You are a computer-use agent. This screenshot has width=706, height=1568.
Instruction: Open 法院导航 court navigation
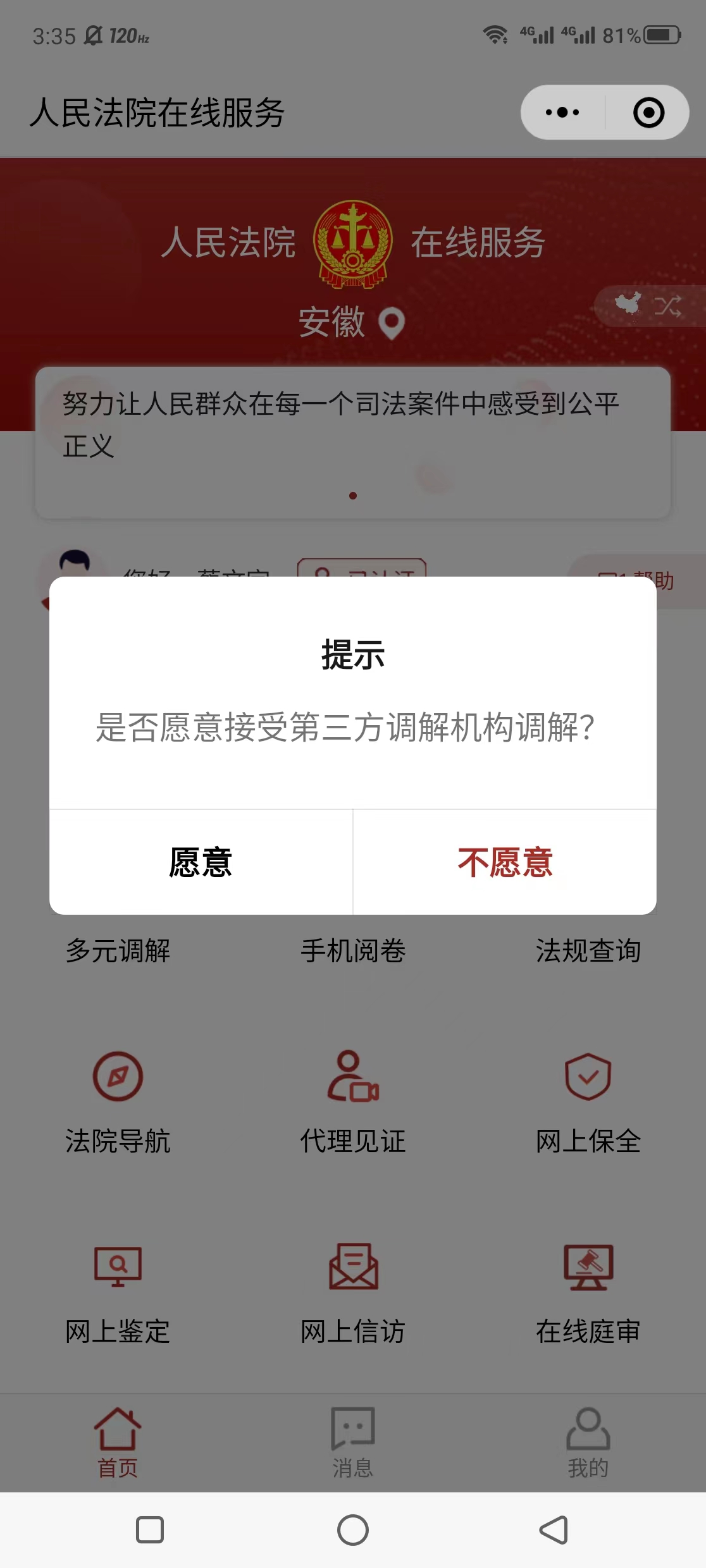[118, 1100]
